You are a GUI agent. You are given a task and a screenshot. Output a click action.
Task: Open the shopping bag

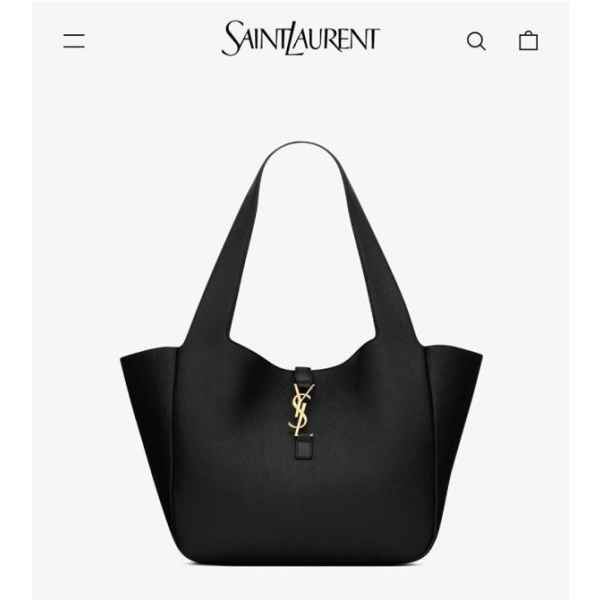pyautogui.click(x=528, y=41)
